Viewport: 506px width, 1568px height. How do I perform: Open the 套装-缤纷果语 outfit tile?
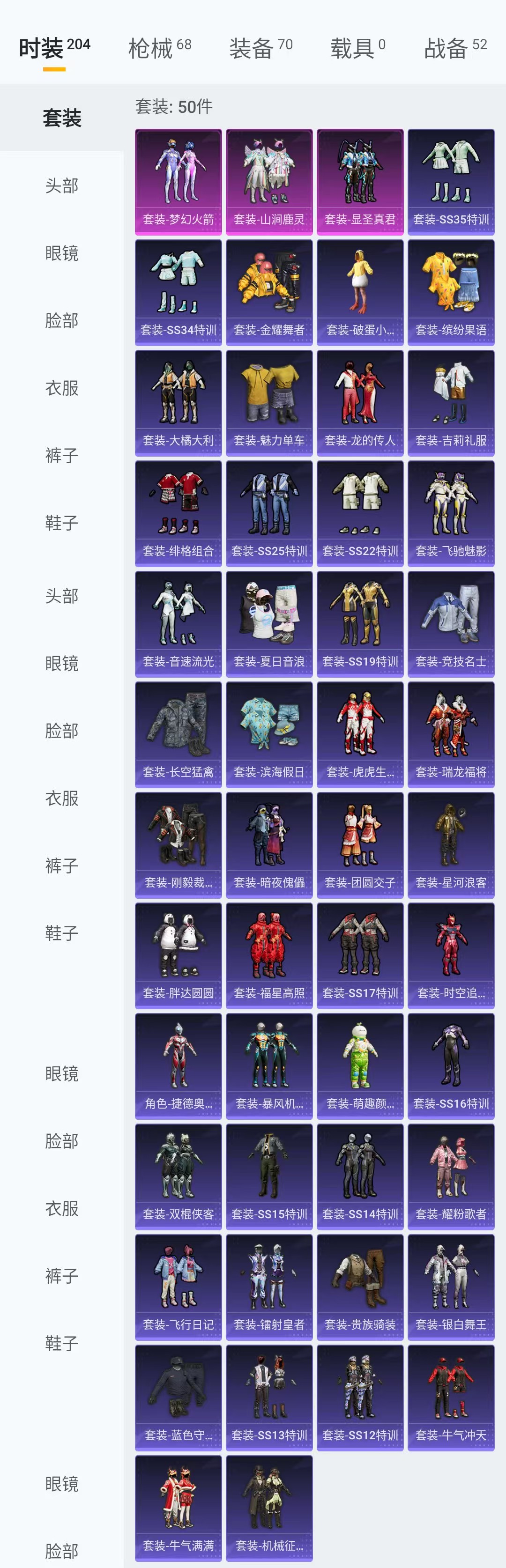(451, 292)
